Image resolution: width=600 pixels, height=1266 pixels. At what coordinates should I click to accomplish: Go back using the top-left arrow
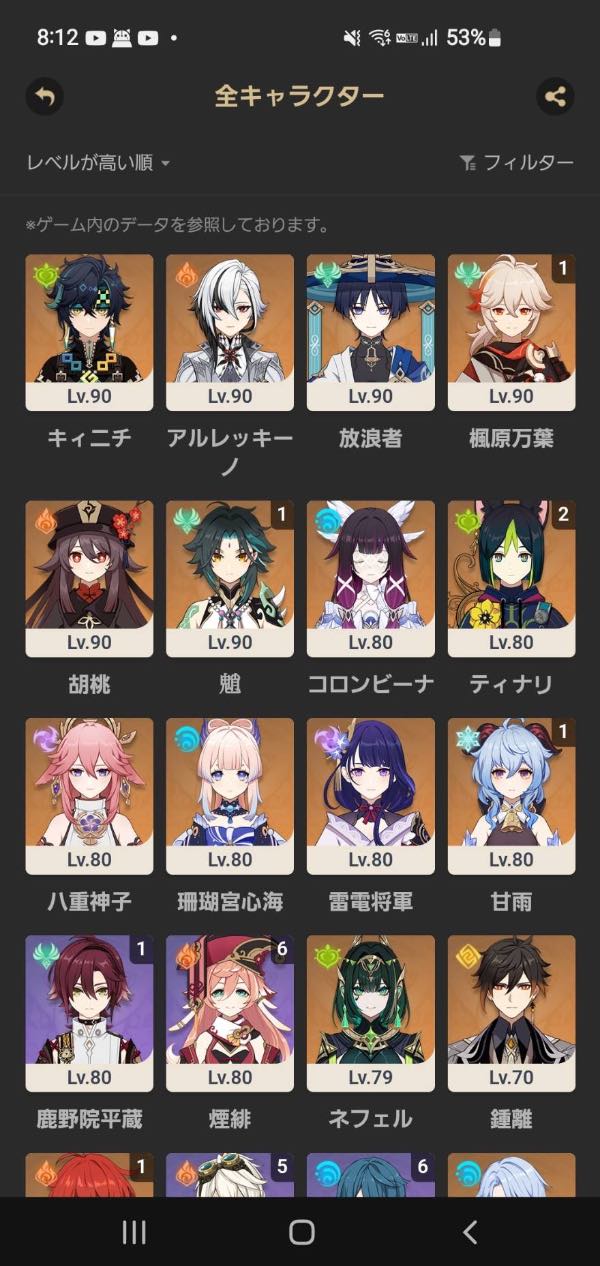[x=45, y=97]
